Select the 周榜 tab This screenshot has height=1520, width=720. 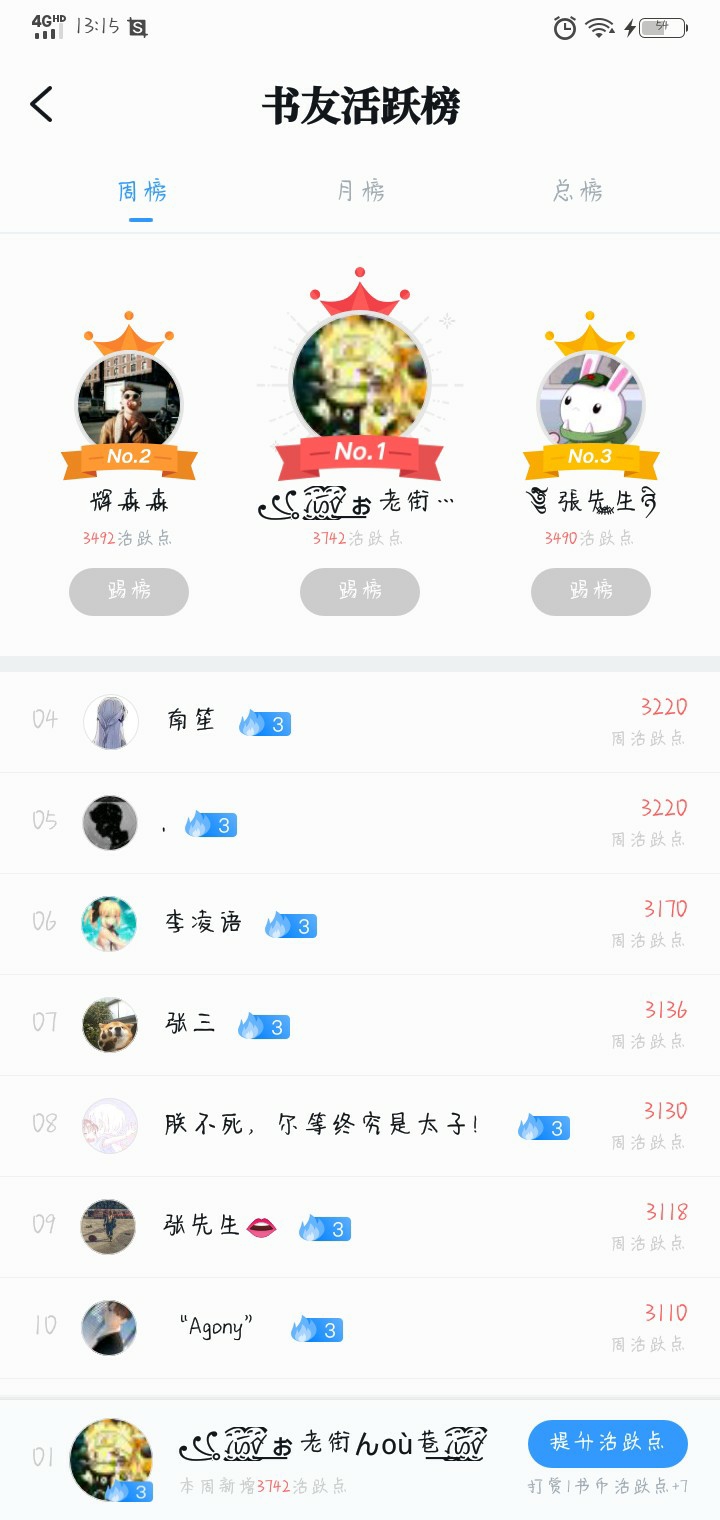tap(141, 190)
